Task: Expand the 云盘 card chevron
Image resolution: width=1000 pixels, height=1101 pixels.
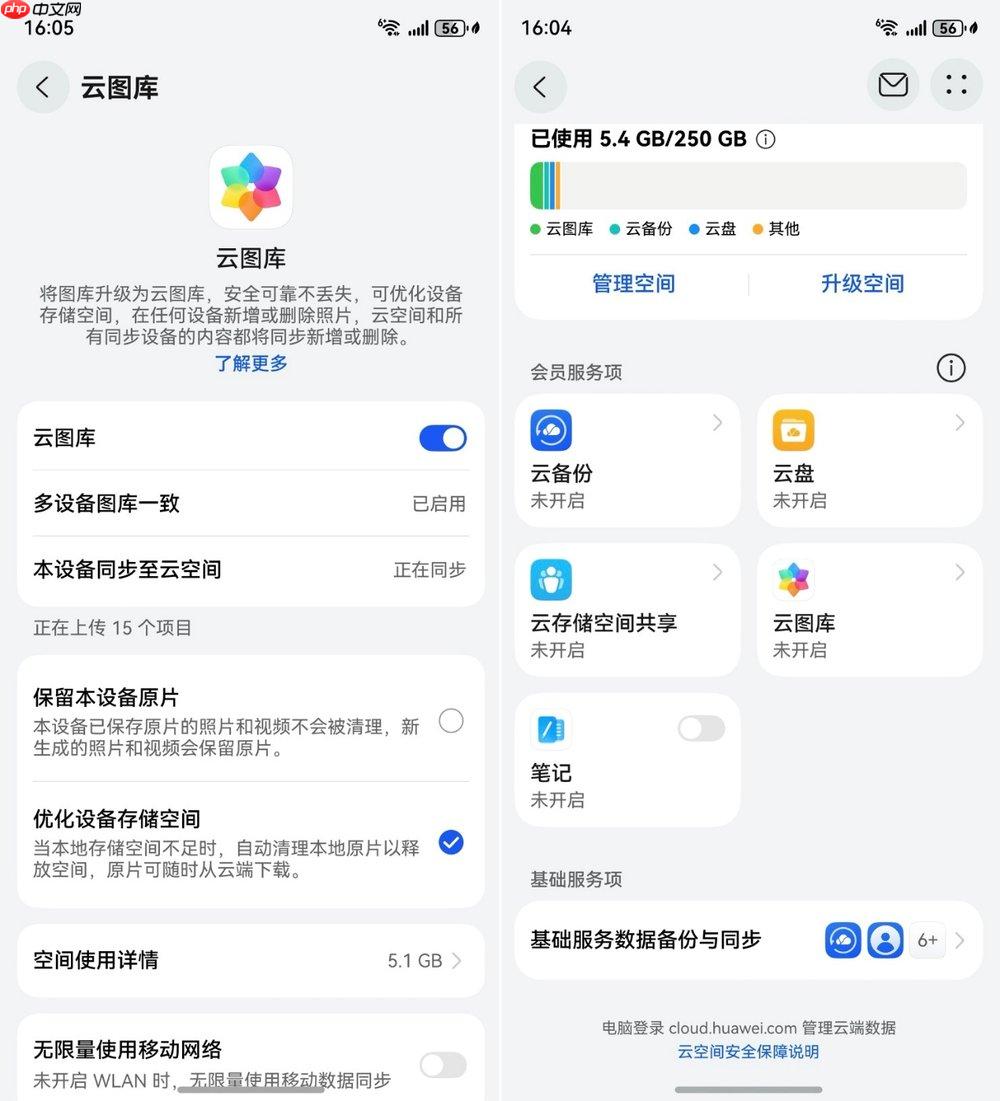Action: pos(961,423)
